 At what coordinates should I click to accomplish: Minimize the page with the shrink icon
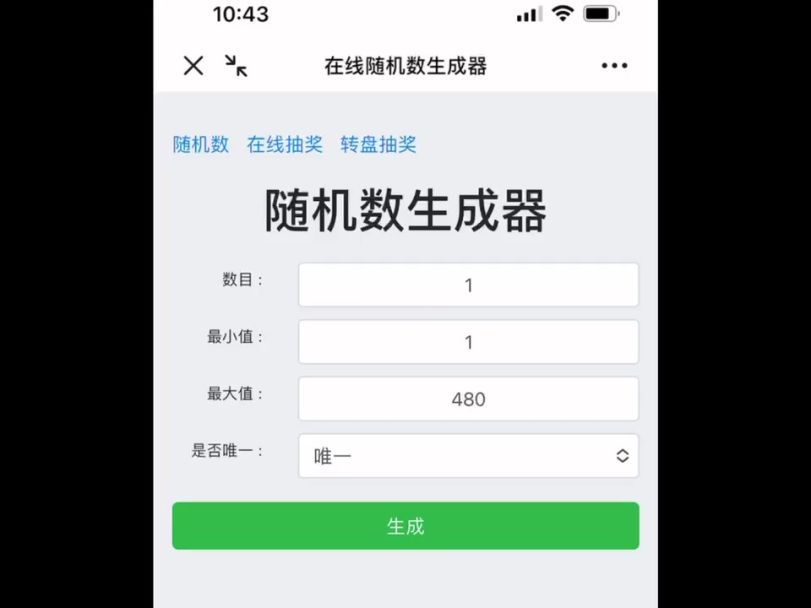[236, 66]
